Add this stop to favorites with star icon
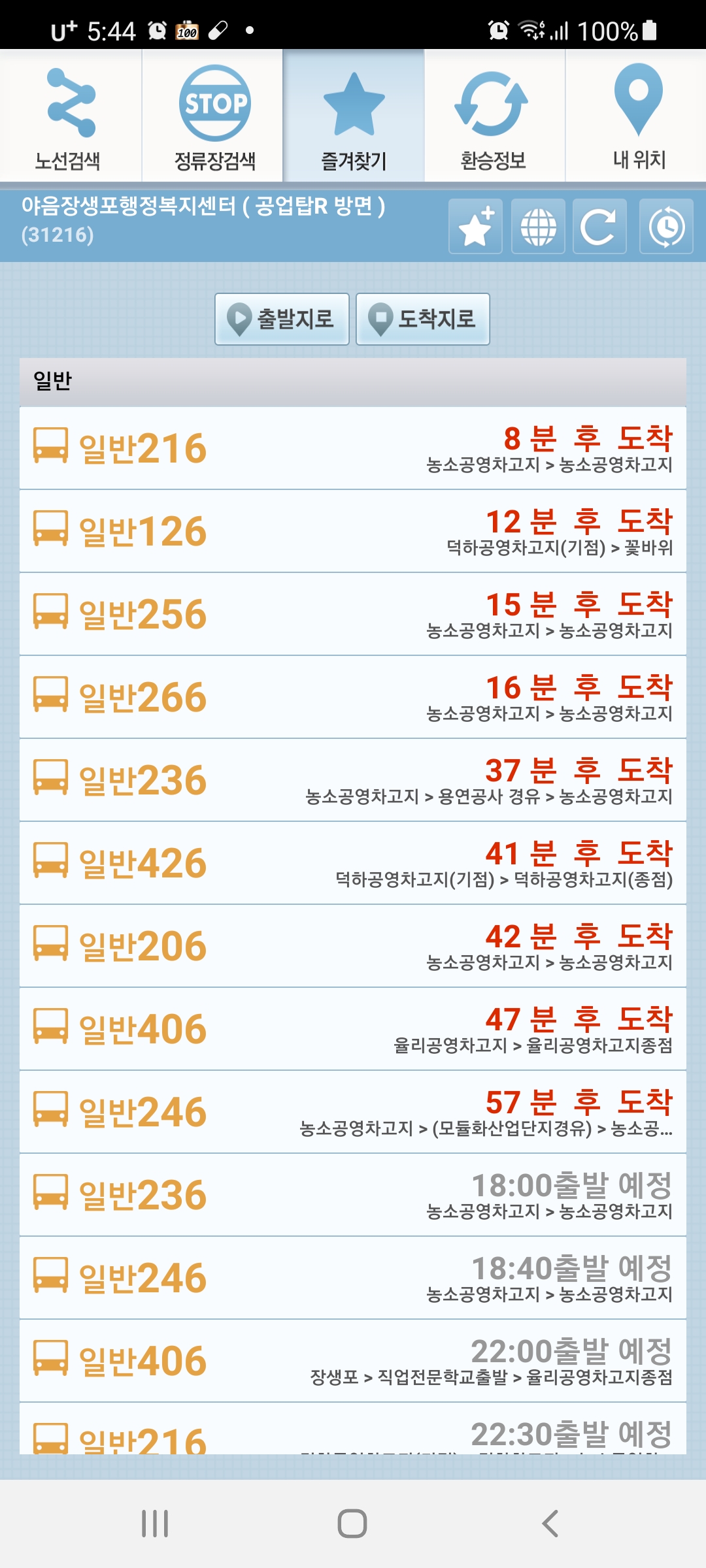706x1568 pixels. pos(475,226)
